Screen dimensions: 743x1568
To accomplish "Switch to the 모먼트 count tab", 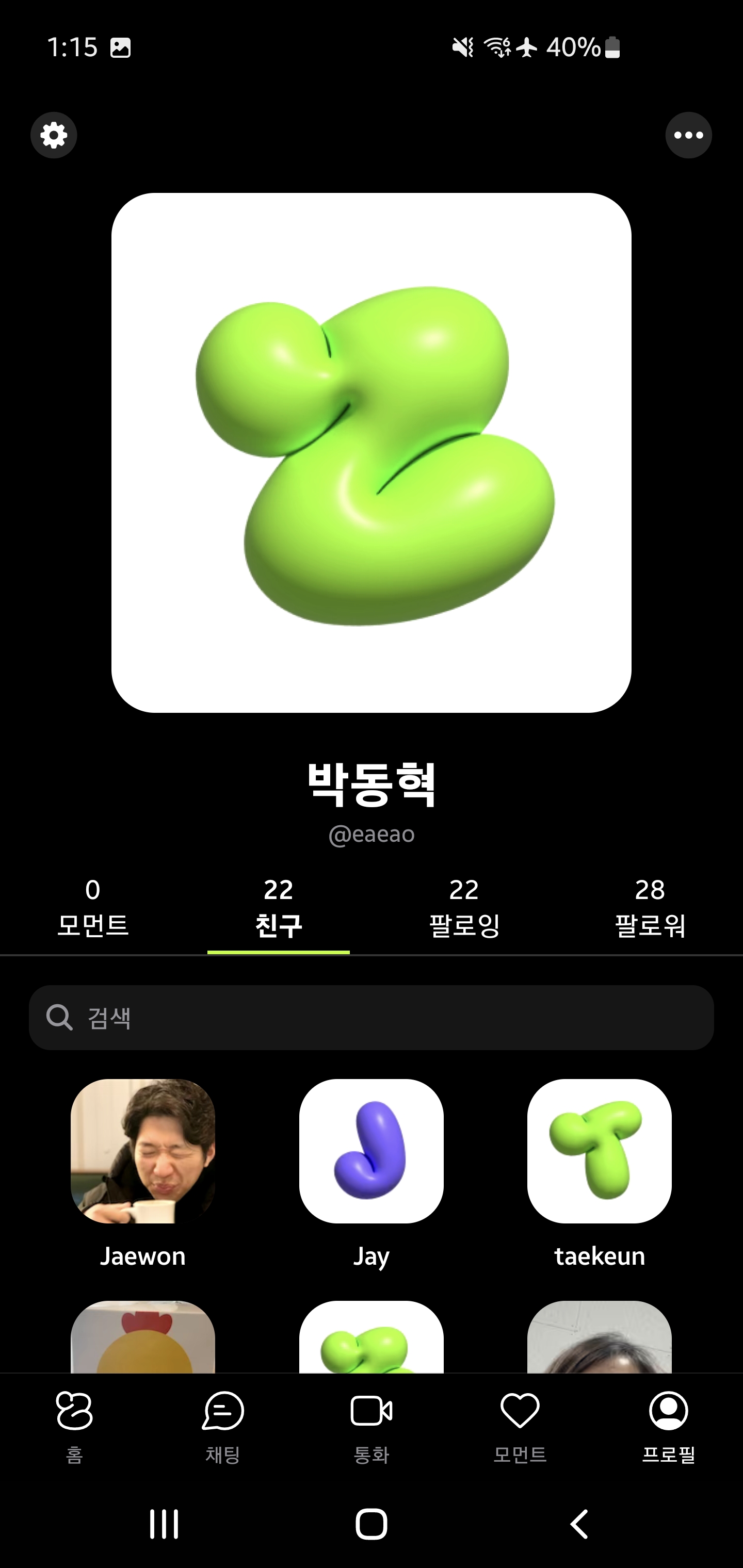I will (x=92, y=907).
